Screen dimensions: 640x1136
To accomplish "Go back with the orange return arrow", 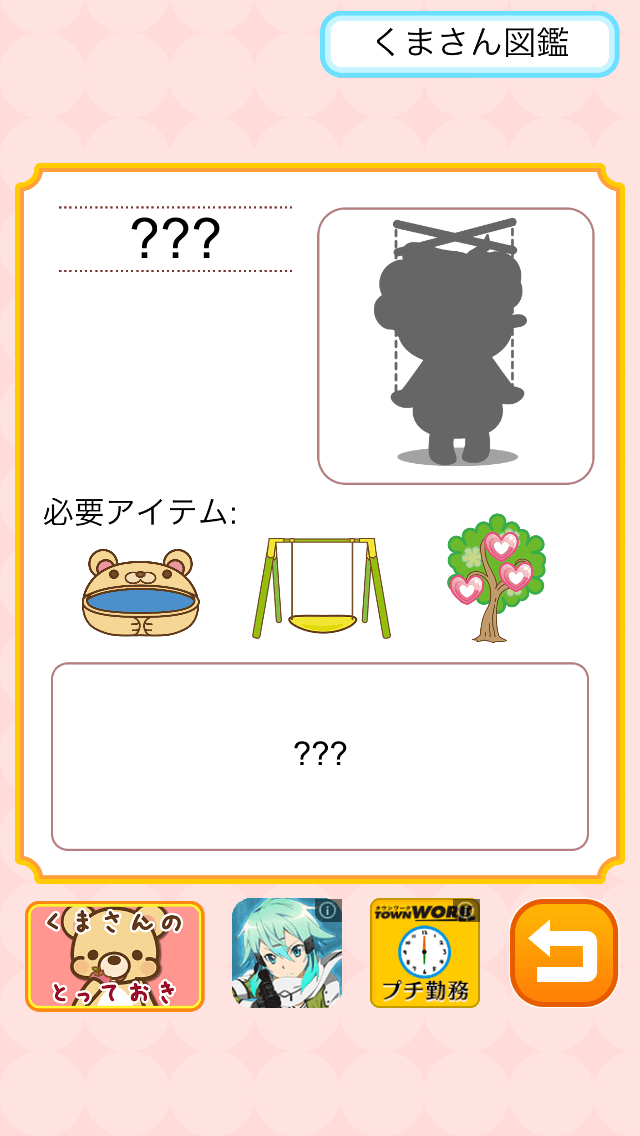I will 564,953.
